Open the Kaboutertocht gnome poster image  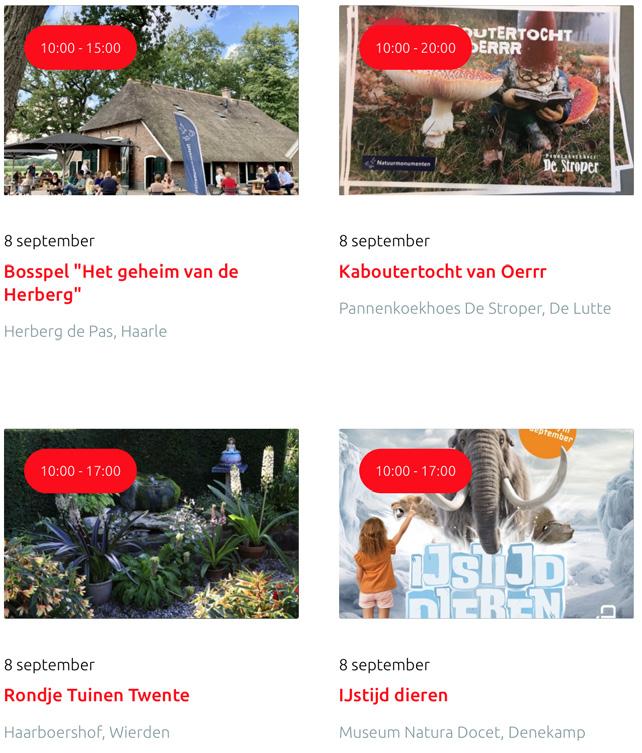tap(486, 100)
